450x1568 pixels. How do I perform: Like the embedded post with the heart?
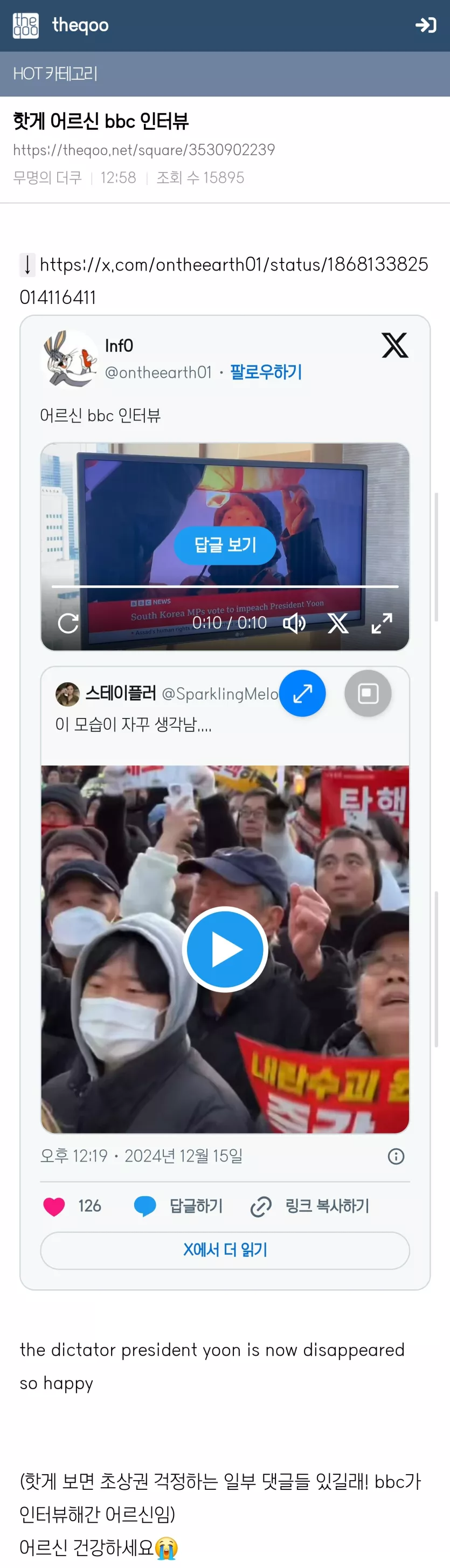click(x=54, y=1206)
